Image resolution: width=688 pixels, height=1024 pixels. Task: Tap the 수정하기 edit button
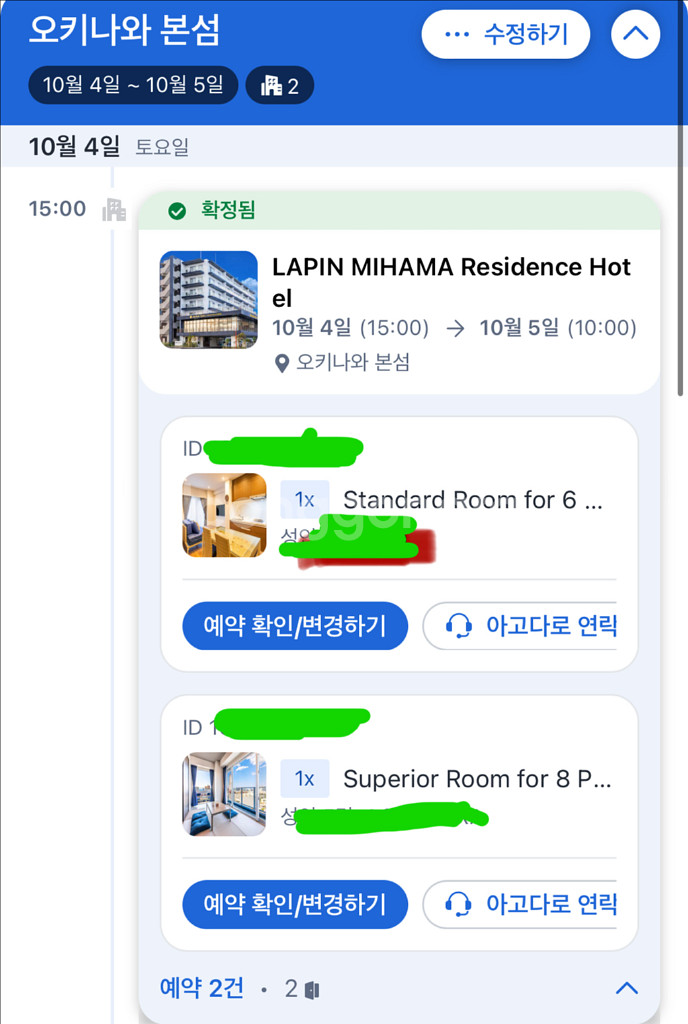pos(506,35)
